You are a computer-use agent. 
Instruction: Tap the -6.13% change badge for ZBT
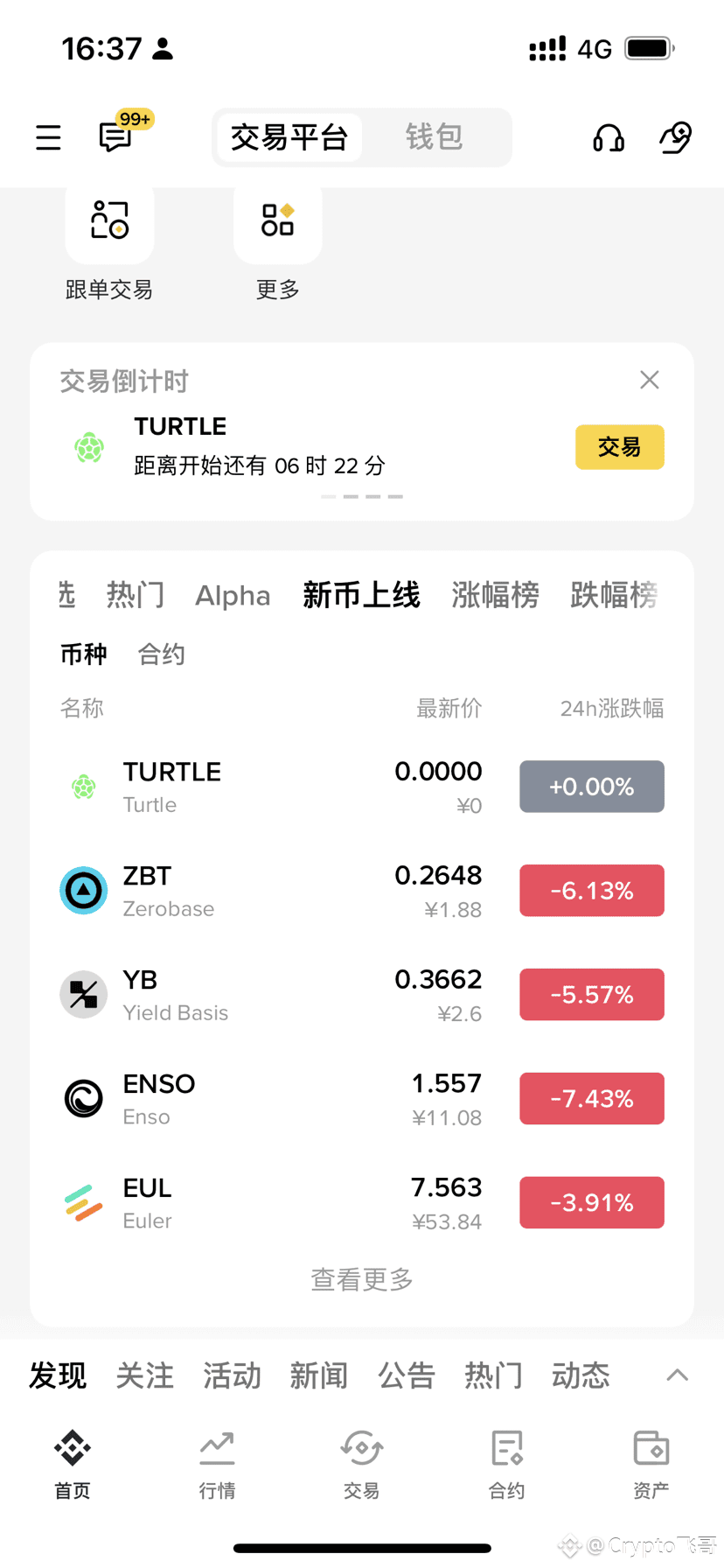591,890
